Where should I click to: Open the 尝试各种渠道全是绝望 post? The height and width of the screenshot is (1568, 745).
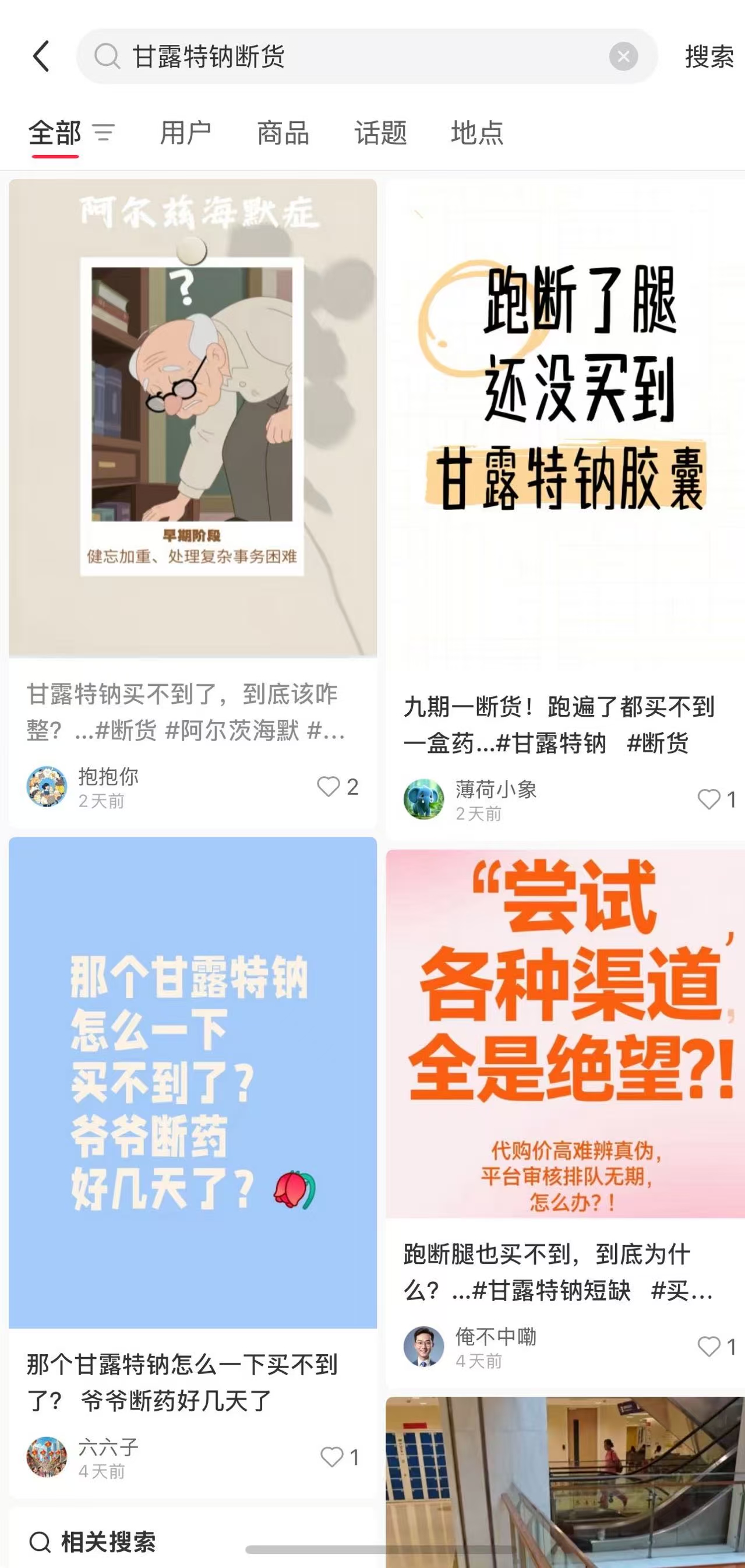(x=565, y=1034)
